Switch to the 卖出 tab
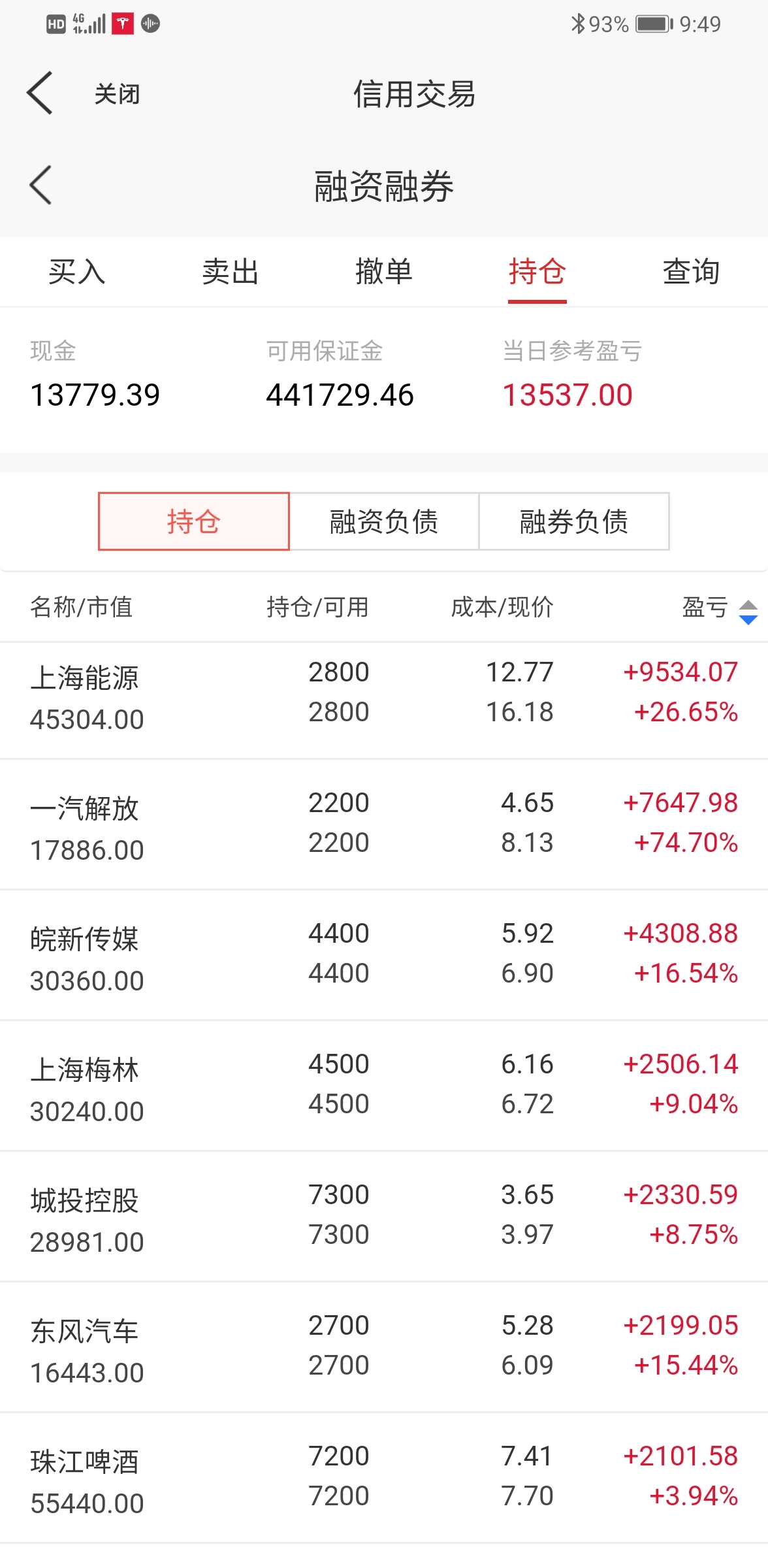The width and height of the screenshot is (768, 1568). [230, 272]
